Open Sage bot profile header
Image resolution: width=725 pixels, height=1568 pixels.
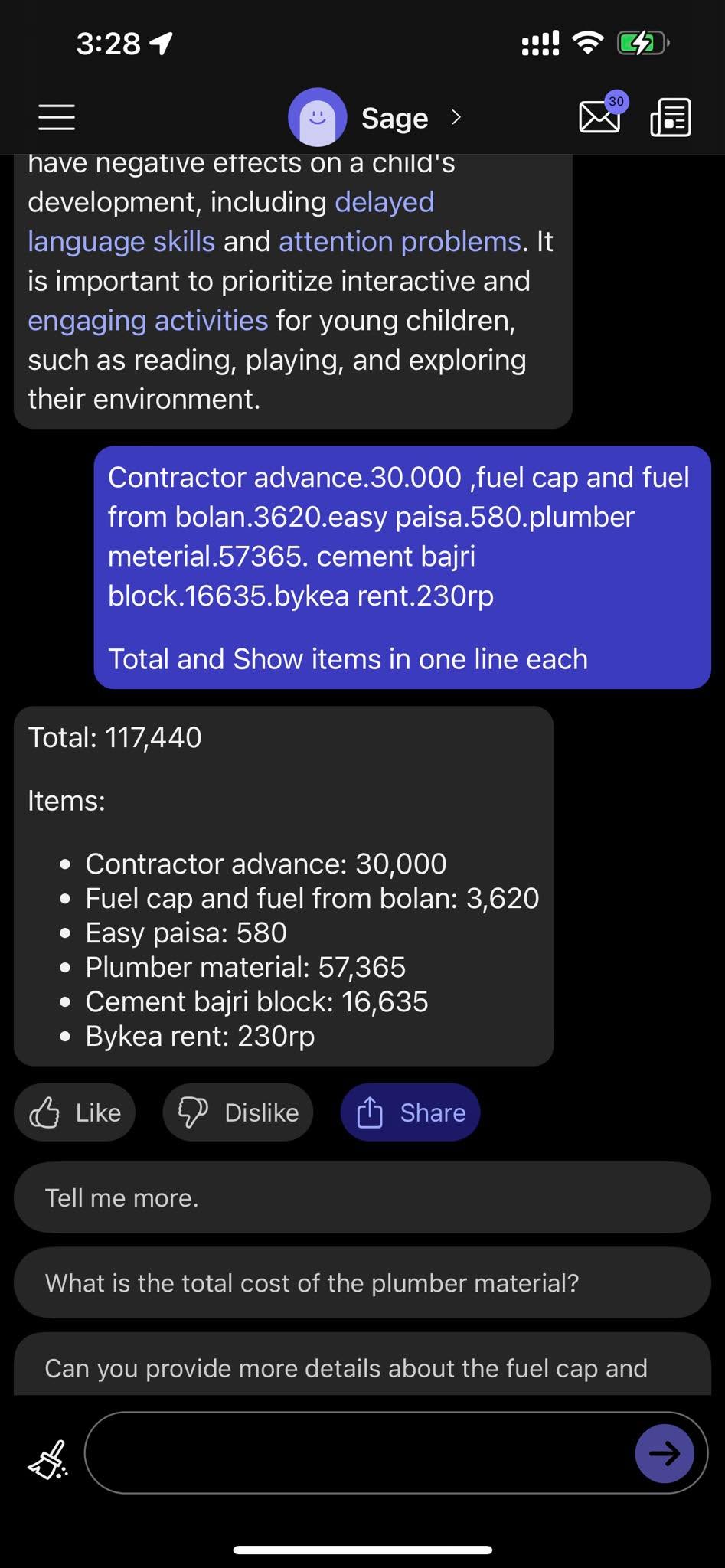(x=375, y=118)
